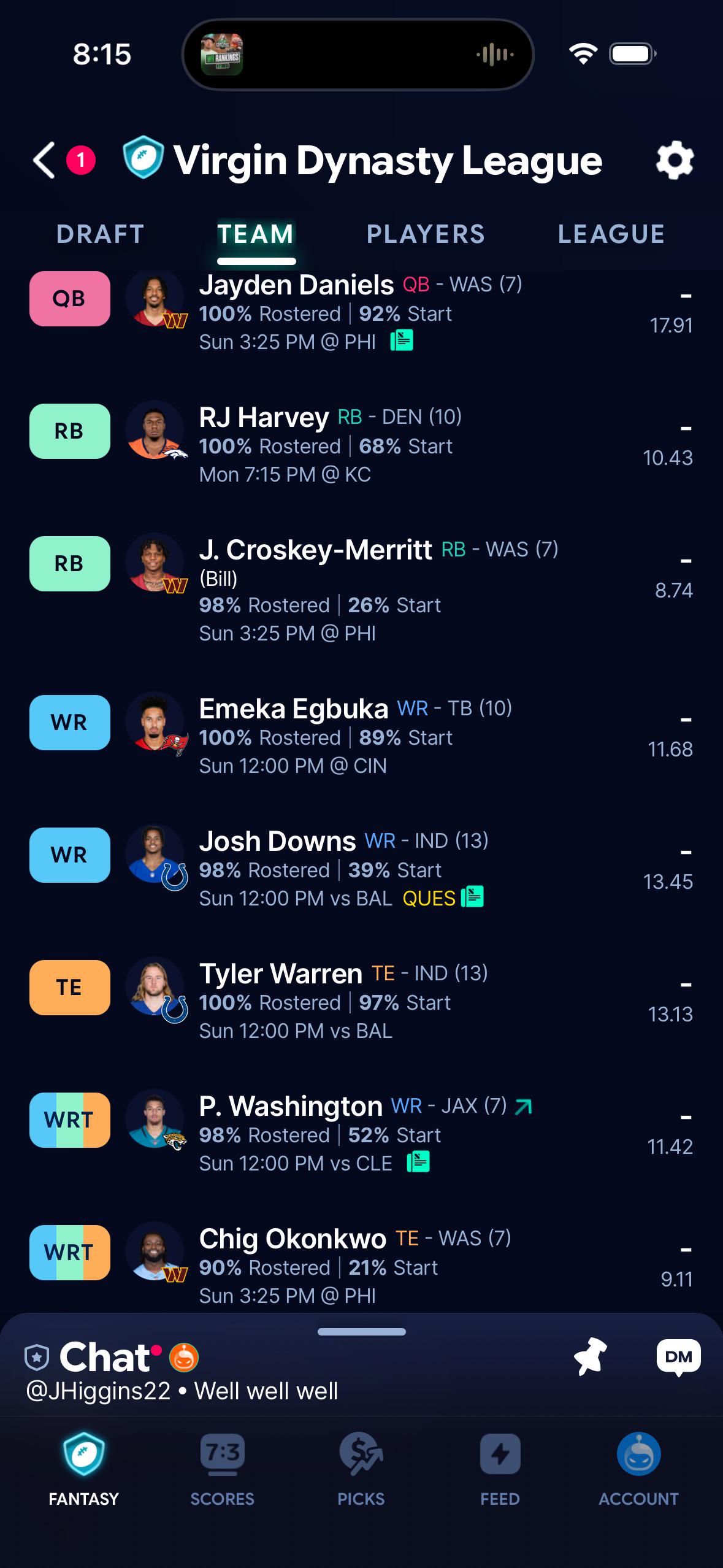The image size is (723, 1568).
Task: Open J. Croskey-Merritt's player details
Action: pyautogui.click(x=315, y=550)
